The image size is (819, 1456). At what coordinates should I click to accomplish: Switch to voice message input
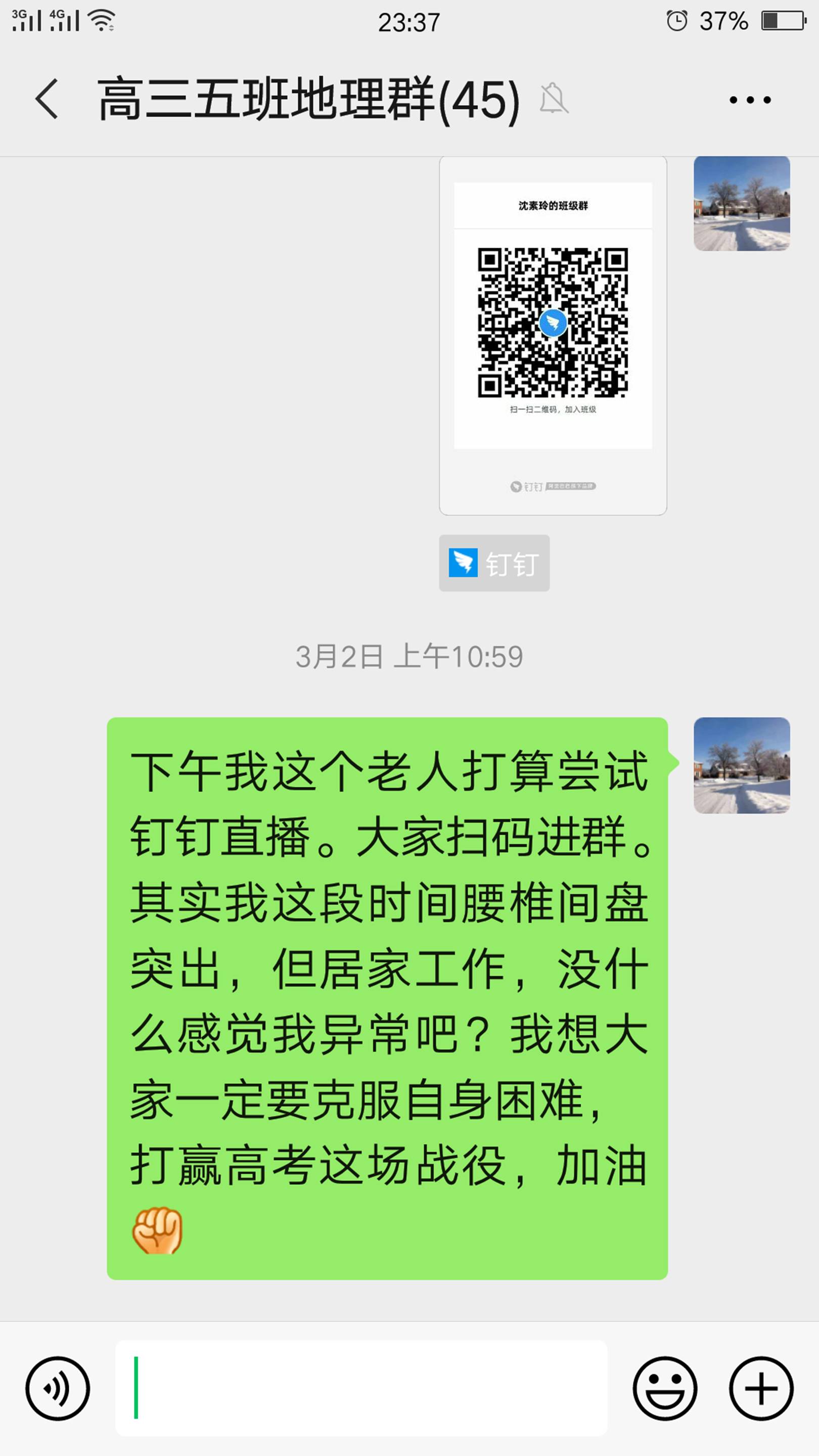(x=58, y=1388)
